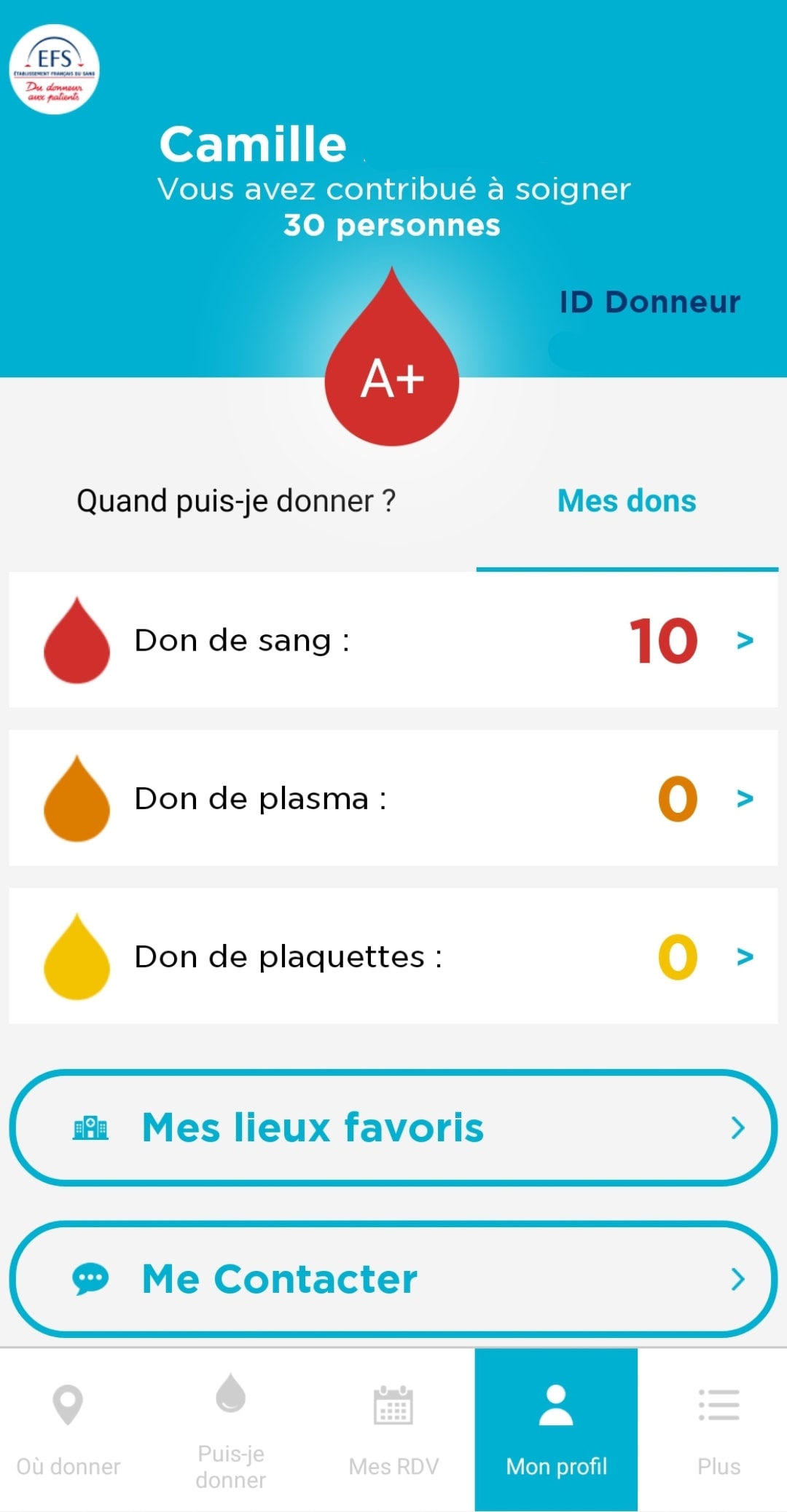Switch to Puis-je donner in bottom bar

coord(231,1429)
